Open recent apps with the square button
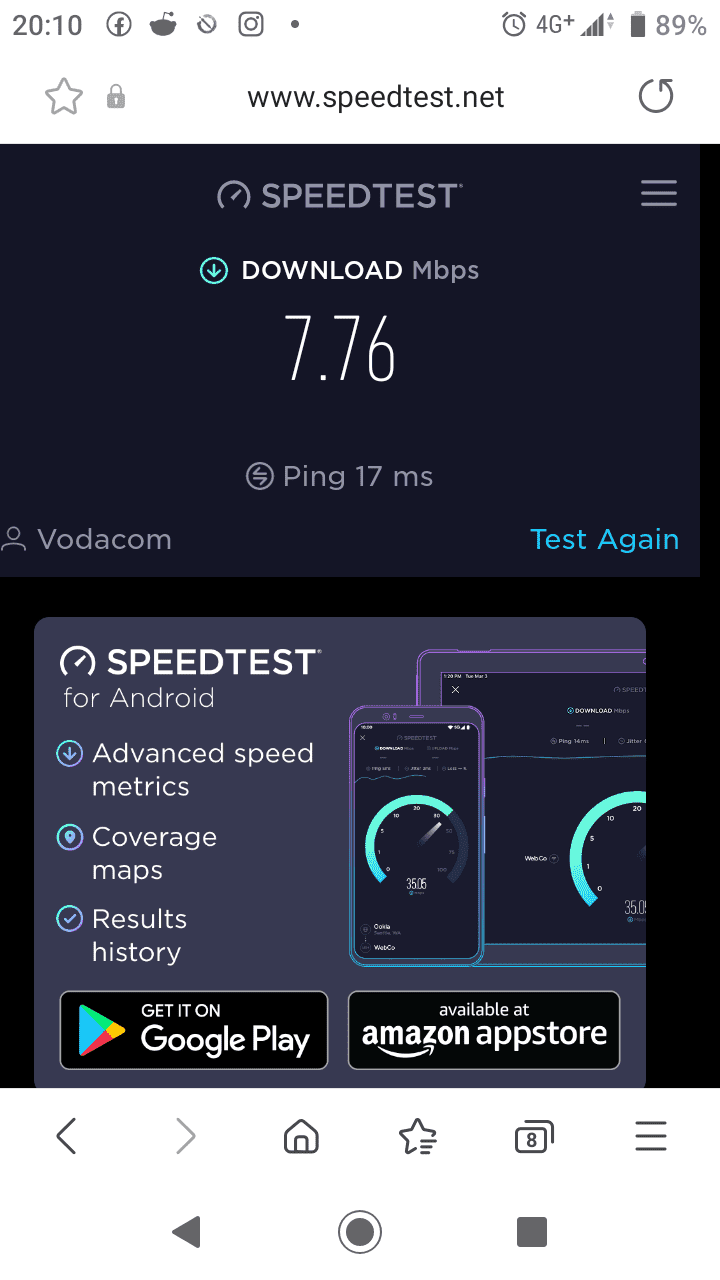 click(x=532, y=1231)
